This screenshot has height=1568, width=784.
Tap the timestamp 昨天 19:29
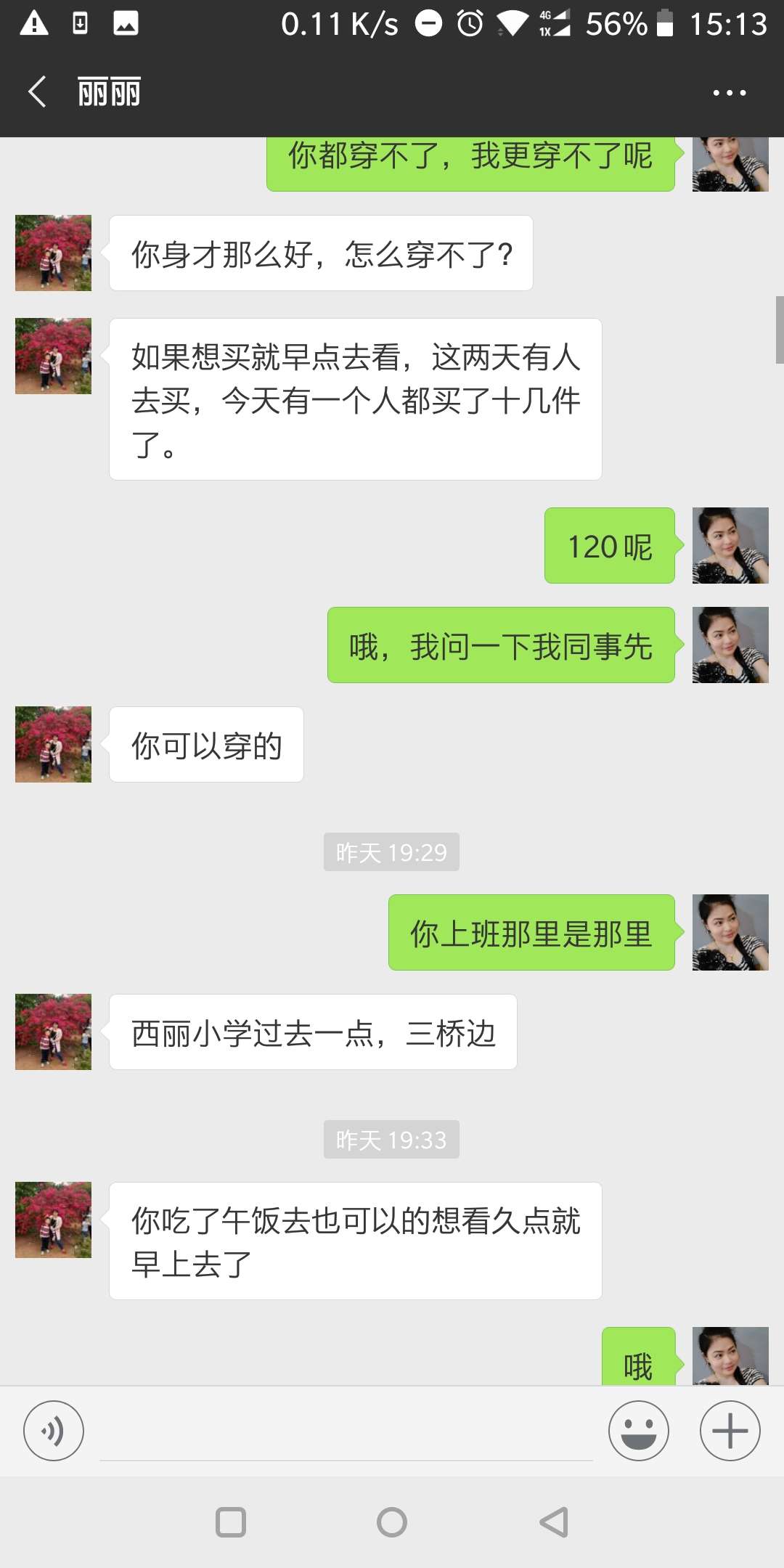[x=391, y=852]
